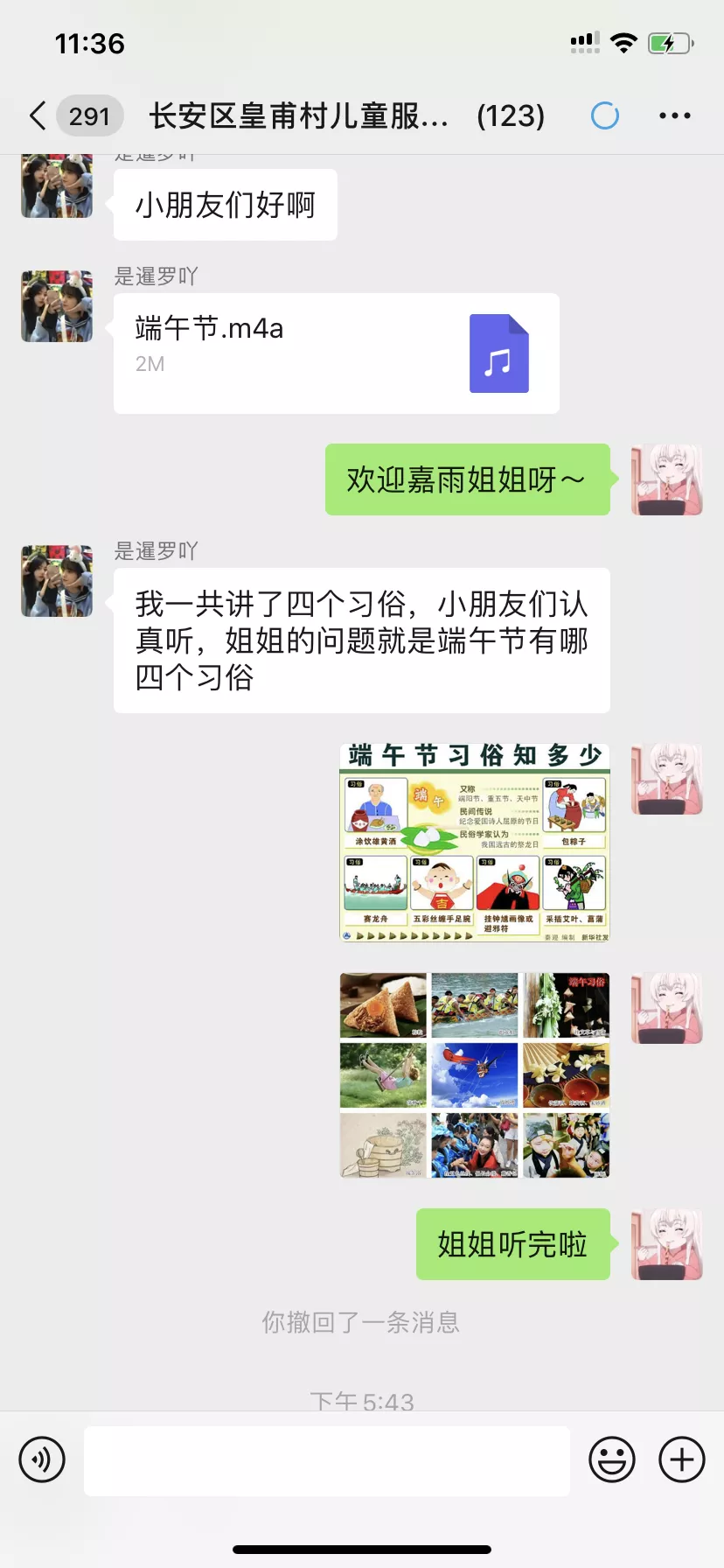Open the nine-photo festival collage image
The image size is (724, 1568).
point(474,1075)
